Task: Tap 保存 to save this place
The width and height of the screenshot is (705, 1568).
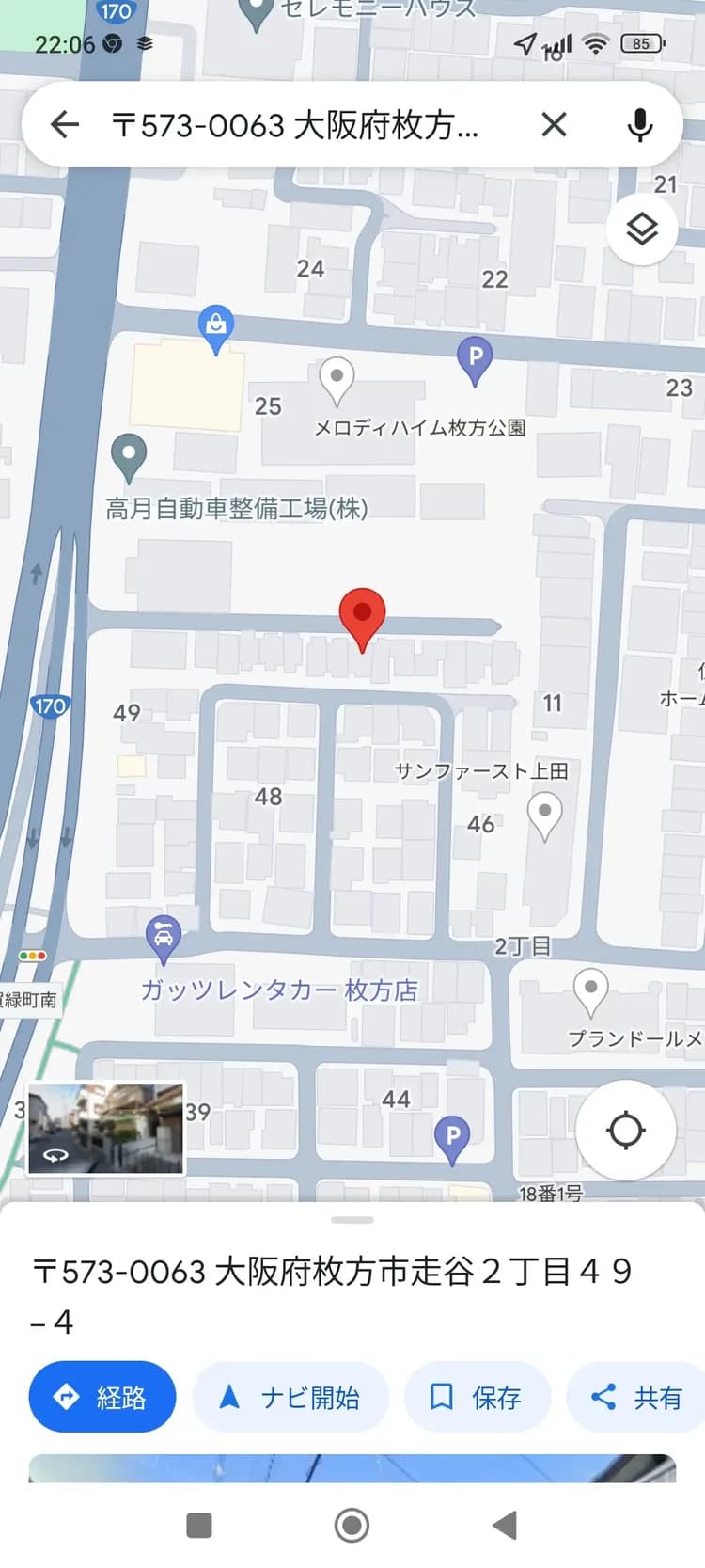Action: point(478,1398)
